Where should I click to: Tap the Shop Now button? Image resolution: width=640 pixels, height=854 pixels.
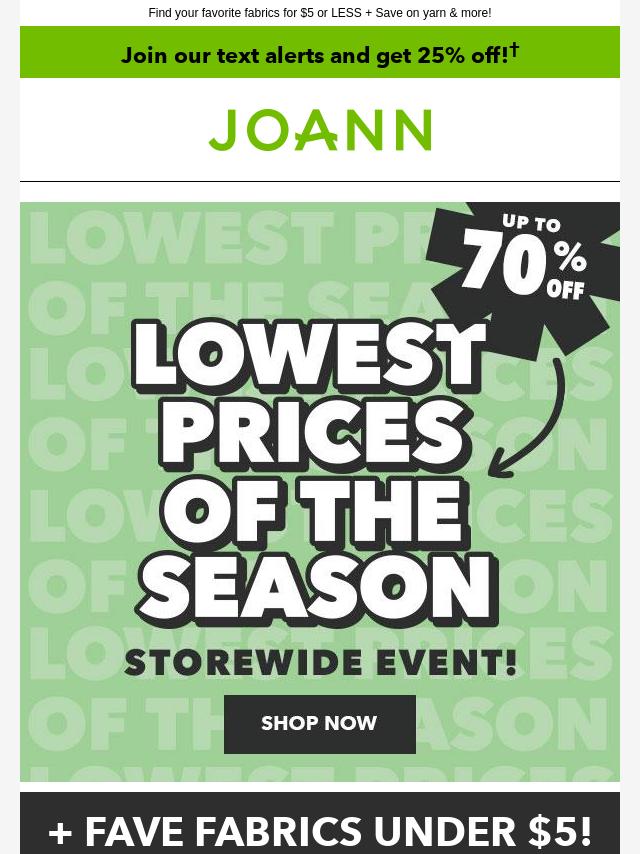[319, 724]
